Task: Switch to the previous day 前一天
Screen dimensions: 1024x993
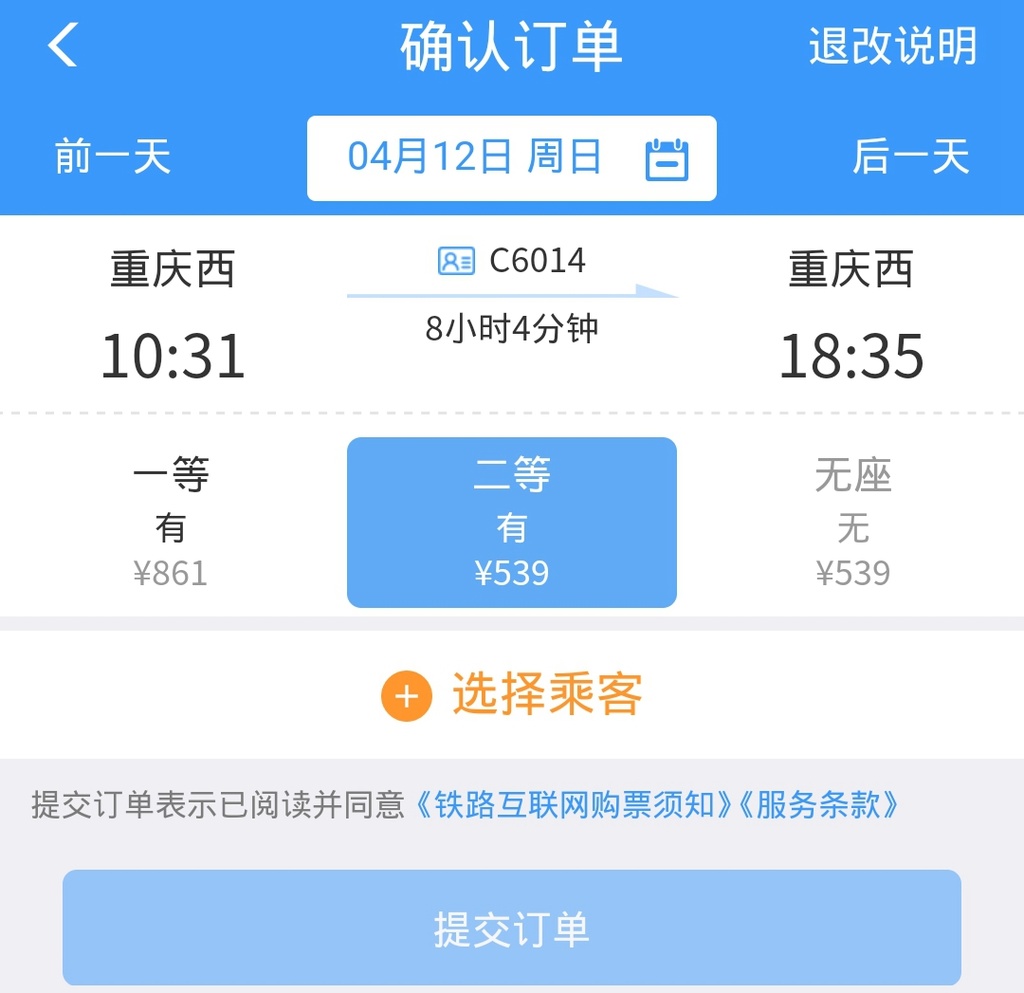Action: tap(113, 158)
